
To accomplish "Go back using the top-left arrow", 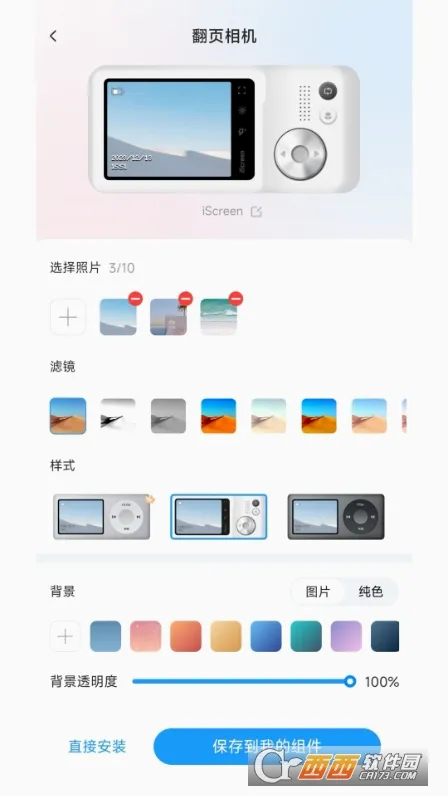I will tap(53, 36).
